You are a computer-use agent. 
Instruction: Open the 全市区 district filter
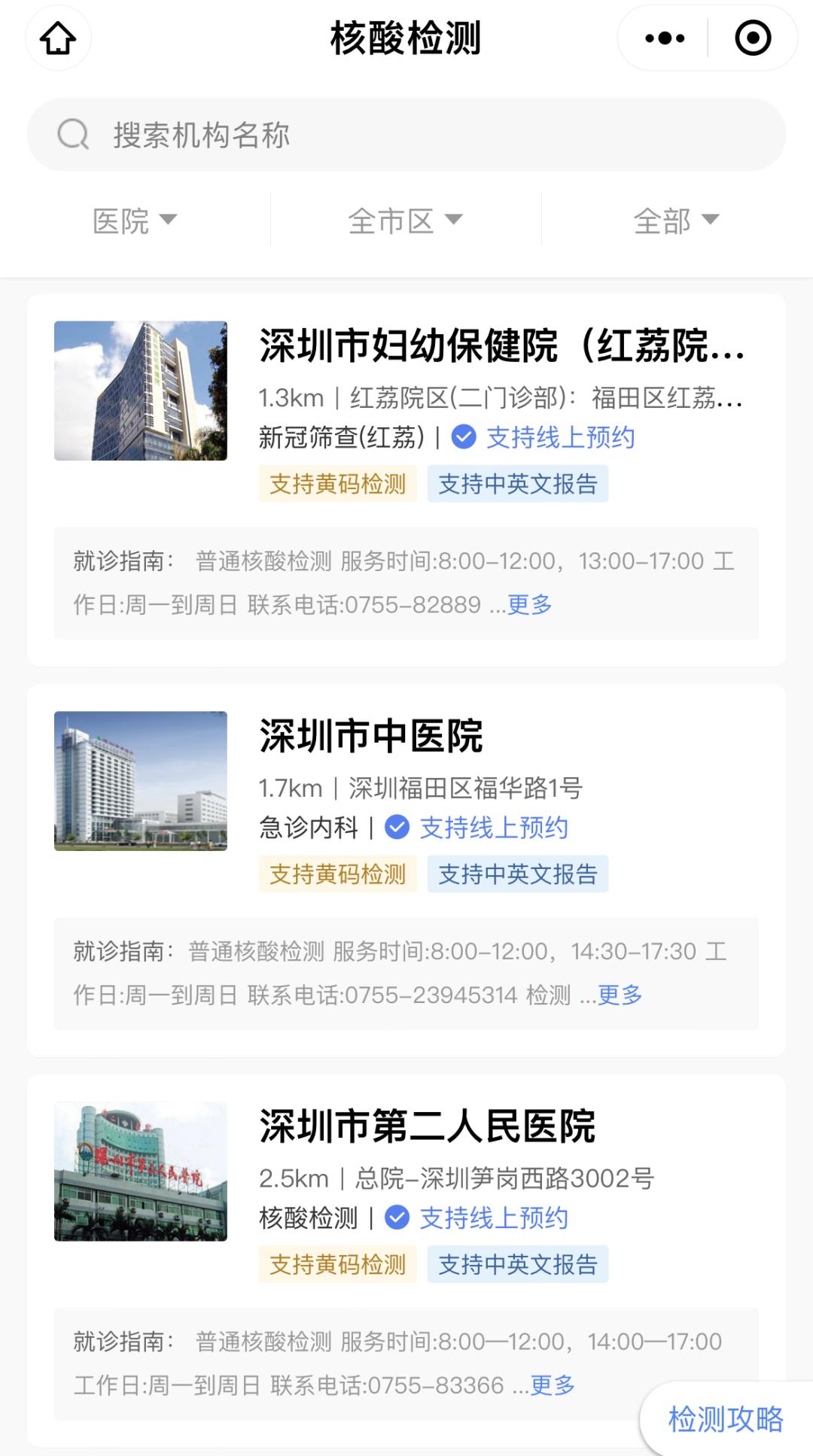405,220
